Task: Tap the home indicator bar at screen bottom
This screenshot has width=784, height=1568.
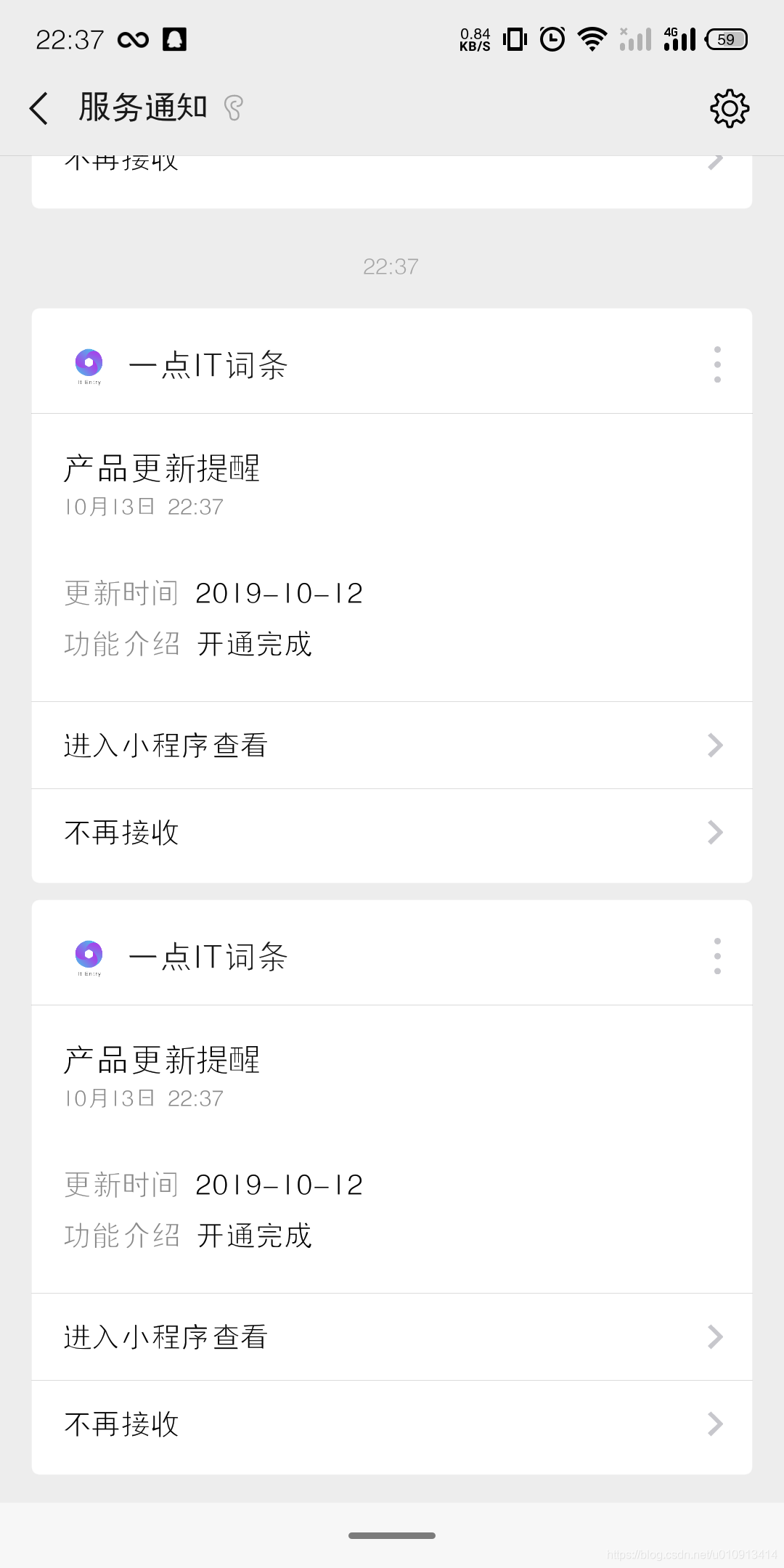Action: (x=392, y=1535)
